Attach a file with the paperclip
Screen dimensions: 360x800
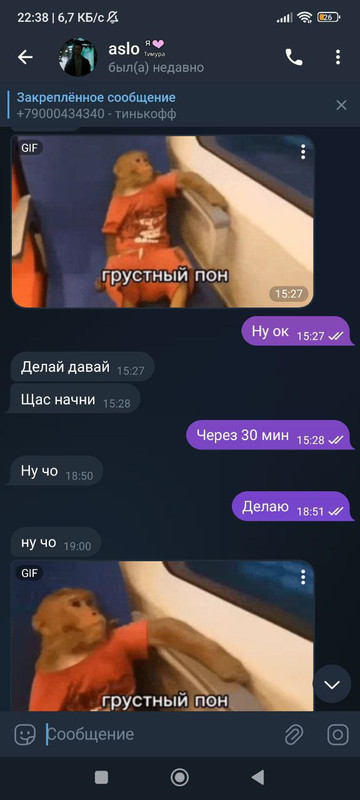294,735
